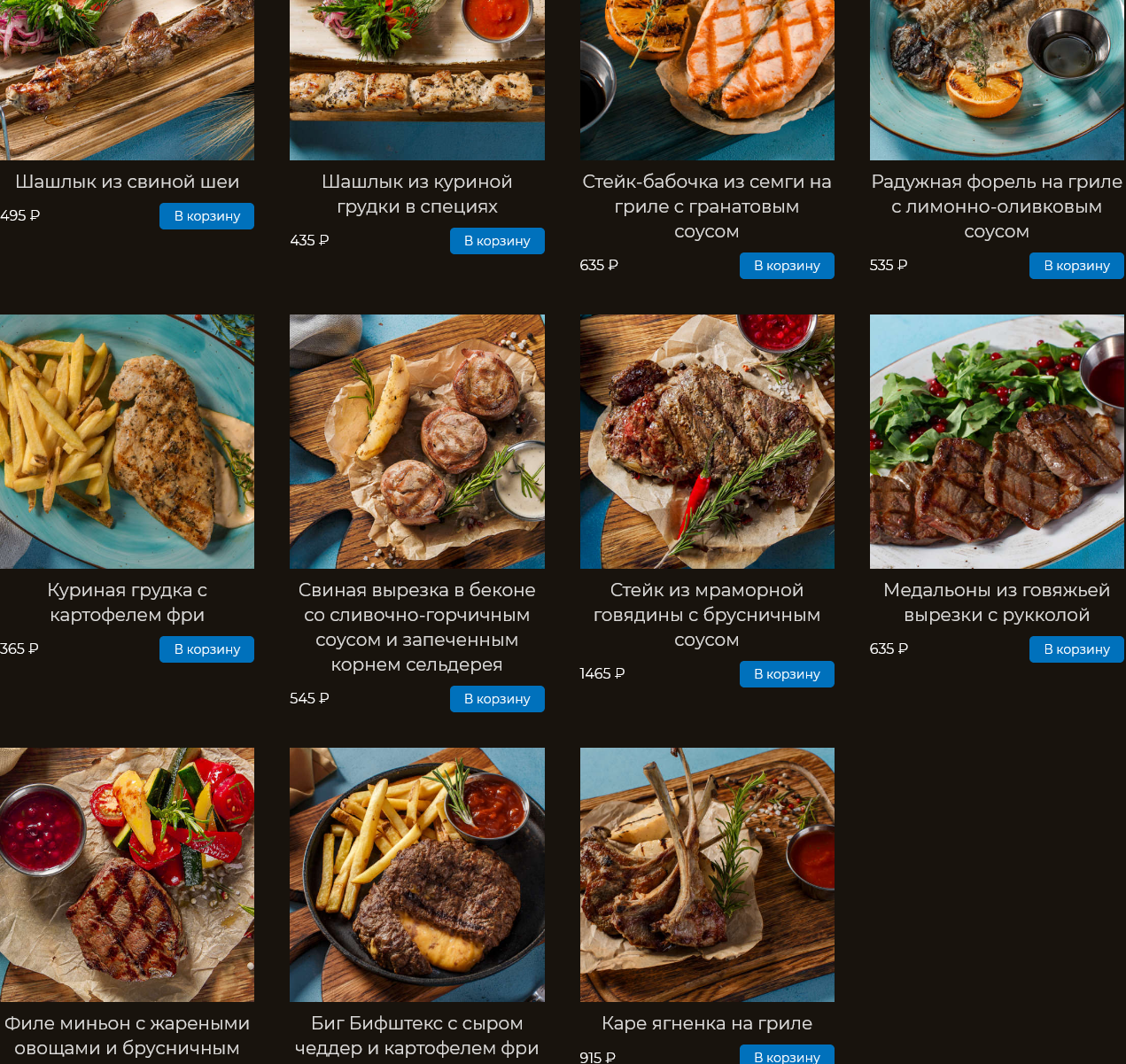Add Свиная вырезка в беконе to cart
Screen dimensions: 1126x1064
tap(497, 699)
